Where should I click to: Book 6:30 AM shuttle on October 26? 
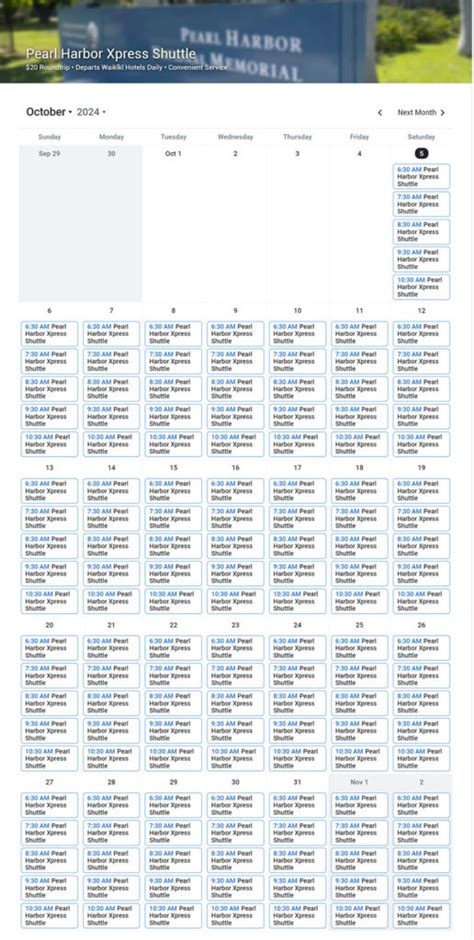click(x=421, y=647)
